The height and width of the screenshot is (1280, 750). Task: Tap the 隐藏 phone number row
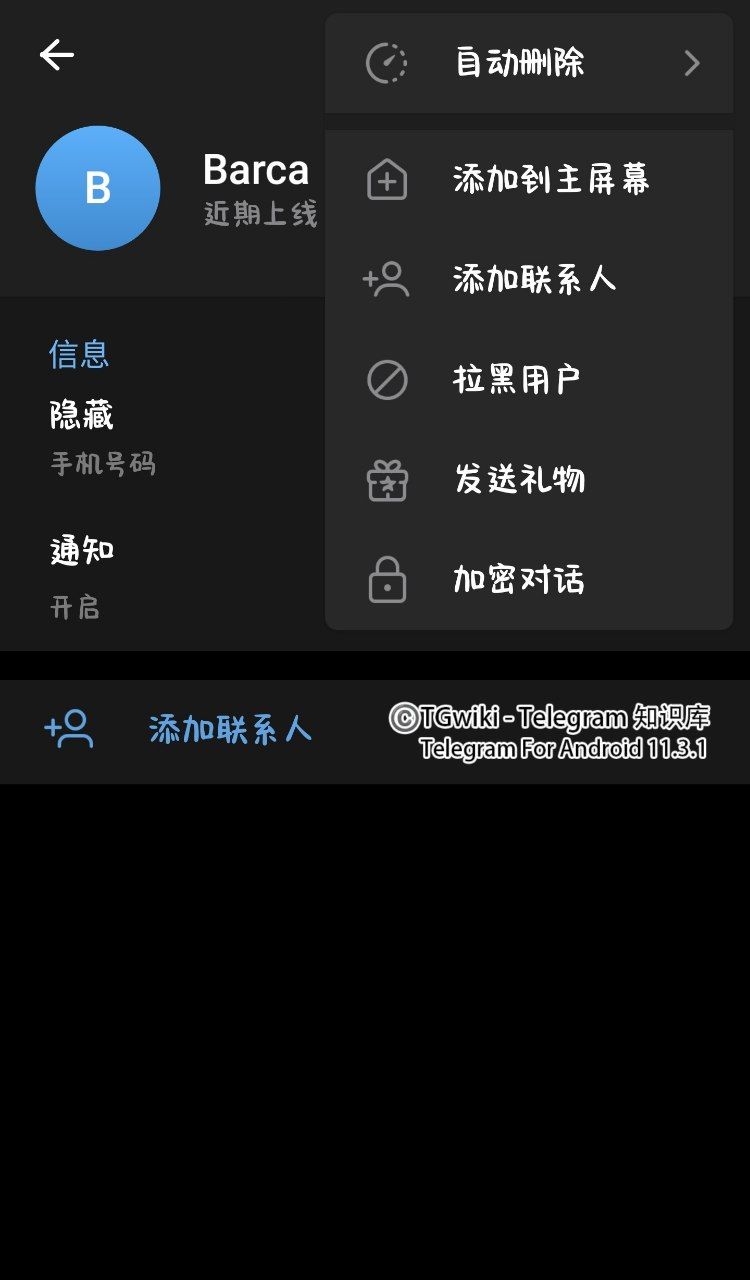[x=160, y=437]
